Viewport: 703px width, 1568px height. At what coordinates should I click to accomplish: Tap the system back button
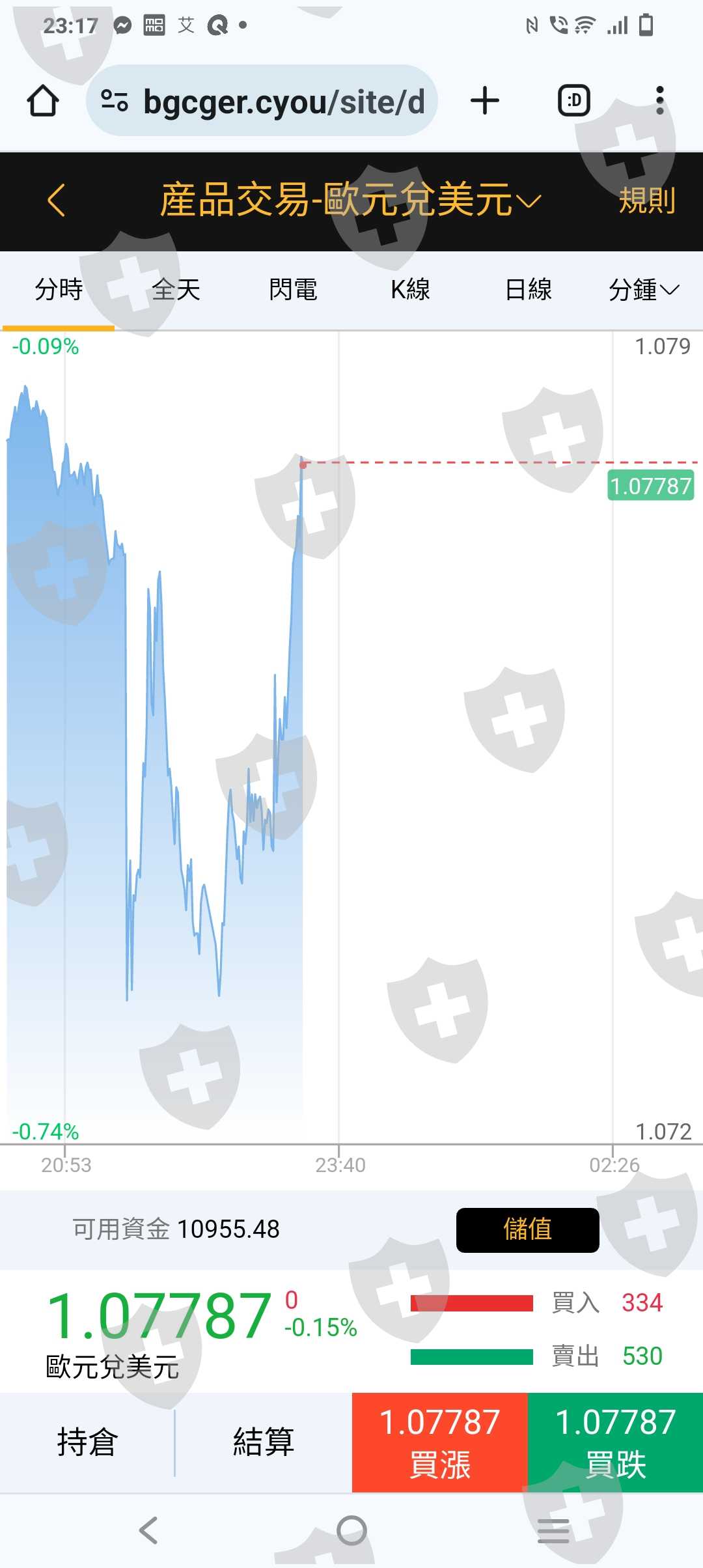pyautogui.click(x=149, y=1530)
